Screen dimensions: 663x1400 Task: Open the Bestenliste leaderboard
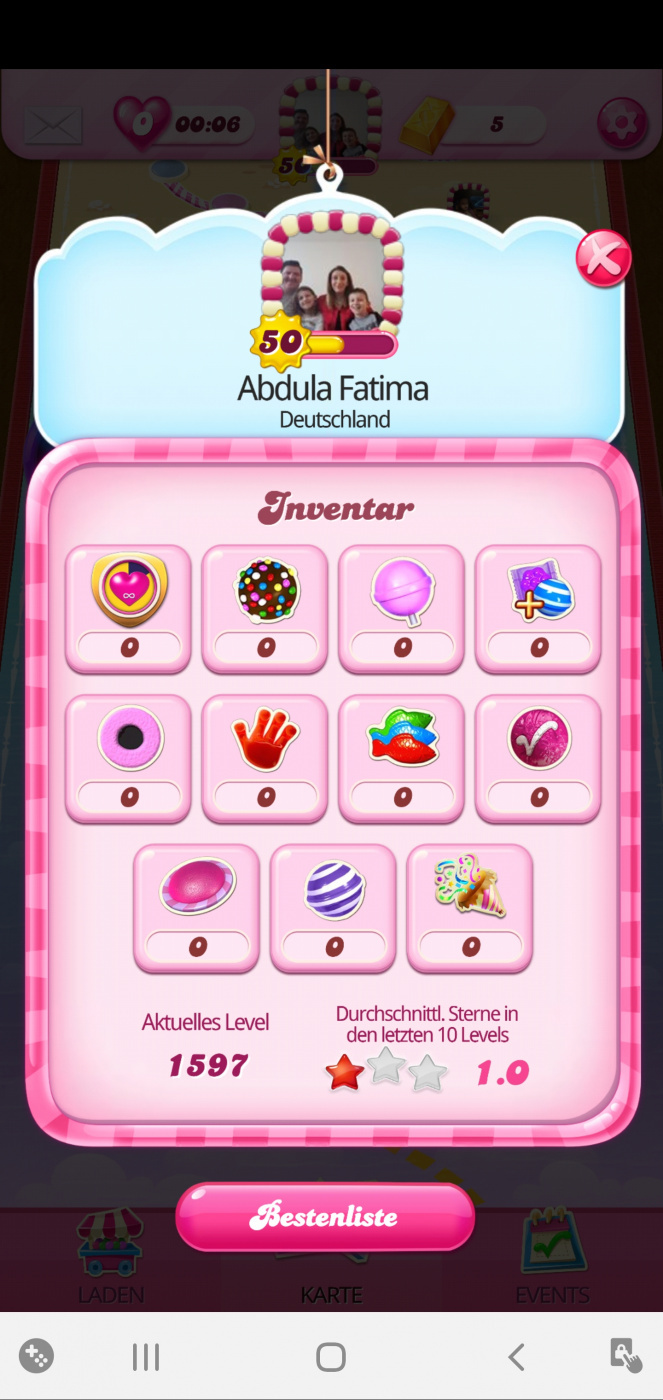(x=325, y=1216)
